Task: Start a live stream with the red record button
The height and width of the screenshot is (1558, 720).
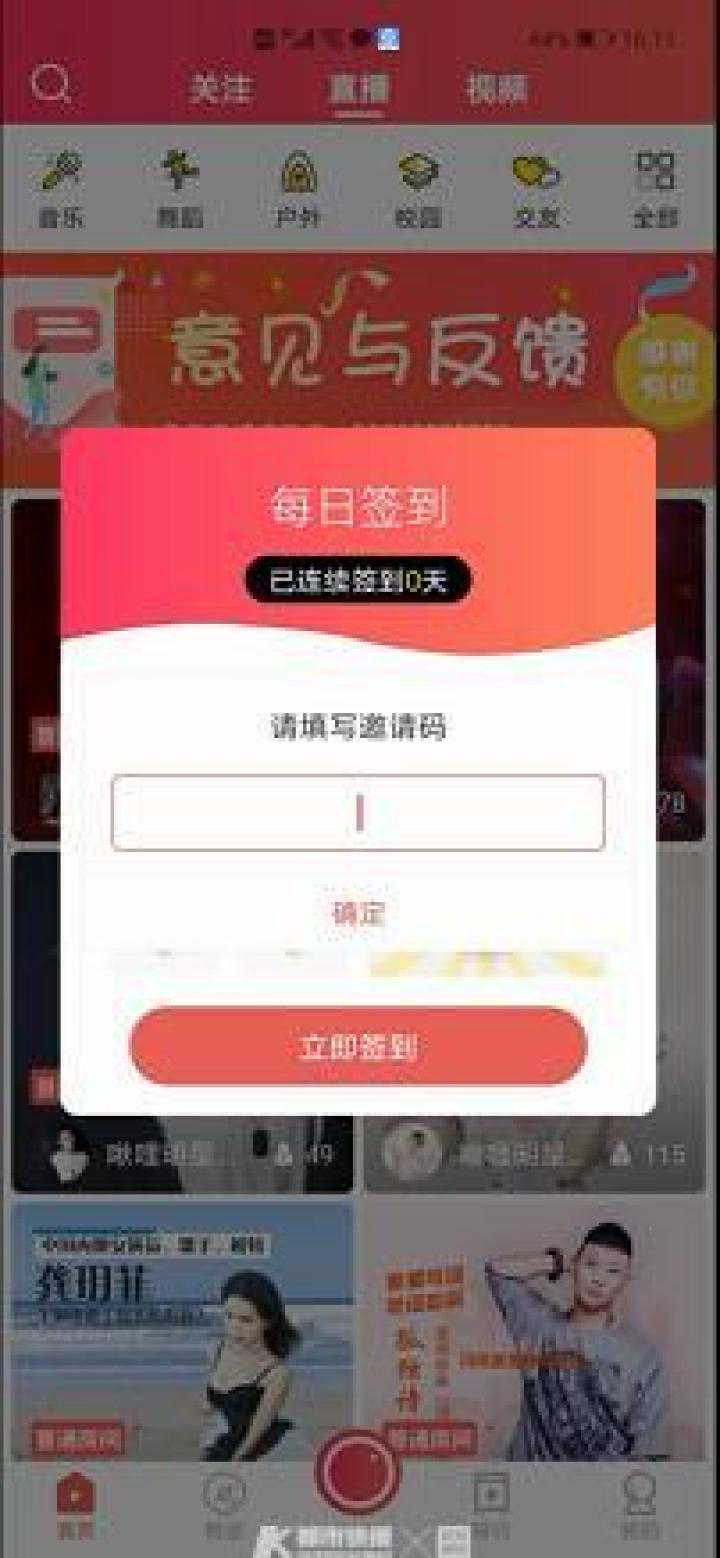Action: [x=358, y=1472]
